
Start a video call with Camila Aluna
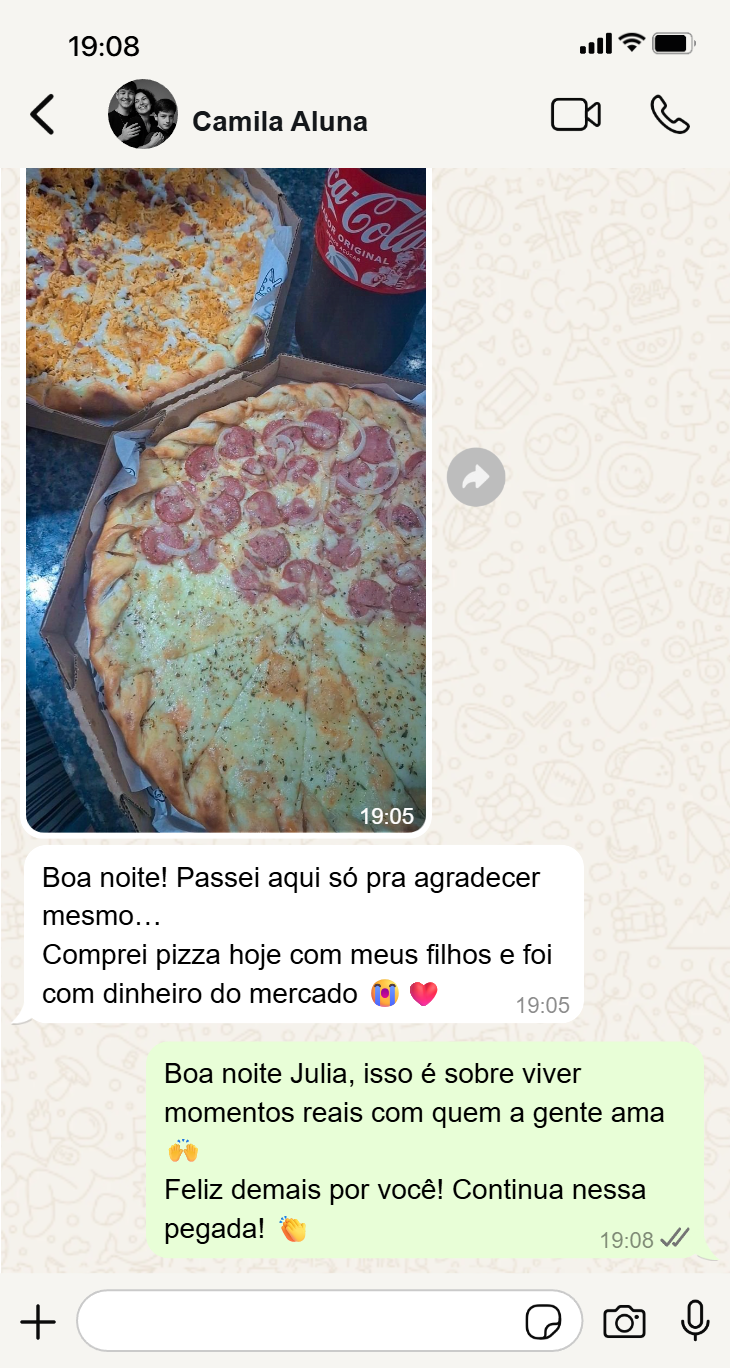pos(576,115)
